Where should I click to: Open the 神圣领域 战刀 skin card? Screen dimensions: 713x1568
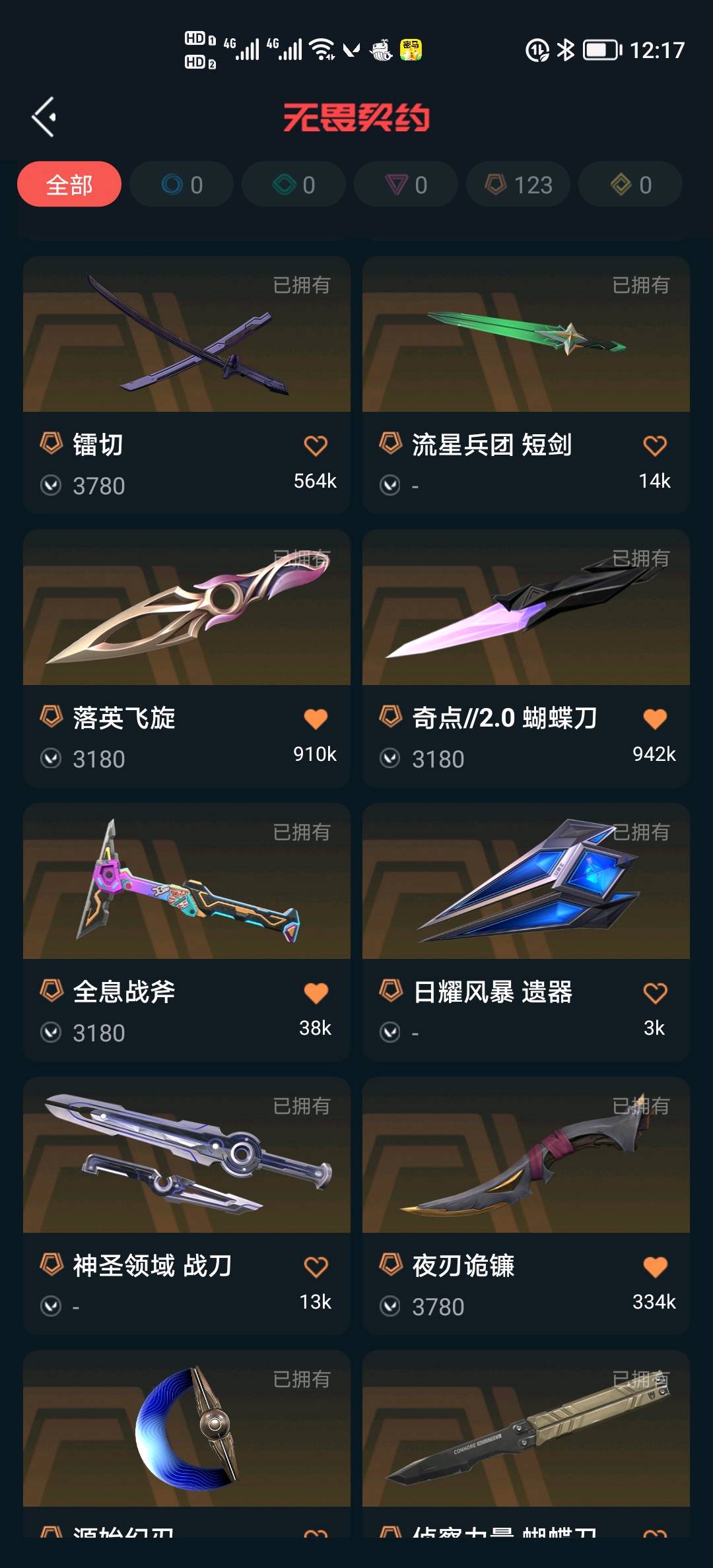187,1206
